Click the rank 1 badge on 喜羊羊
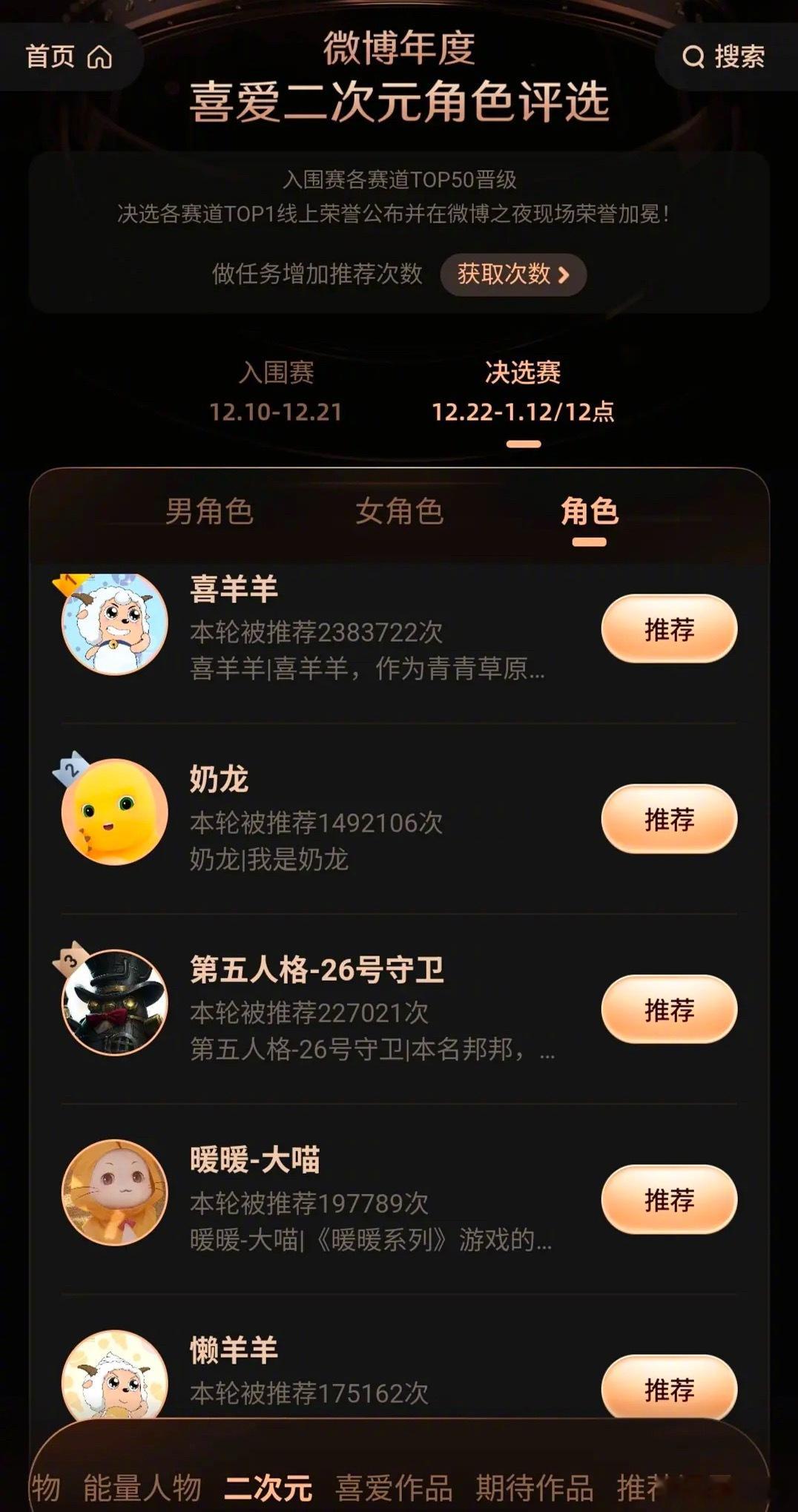 click(65, 582)
